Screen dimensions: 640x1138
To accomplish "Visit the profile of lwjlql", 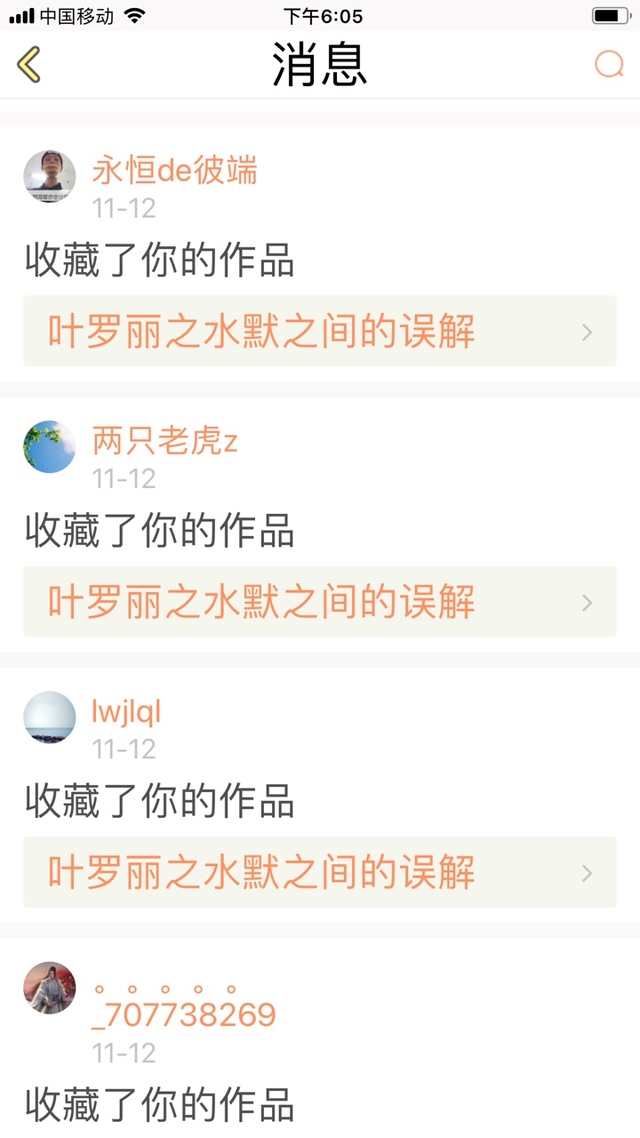I will click(x=126, y=712).
